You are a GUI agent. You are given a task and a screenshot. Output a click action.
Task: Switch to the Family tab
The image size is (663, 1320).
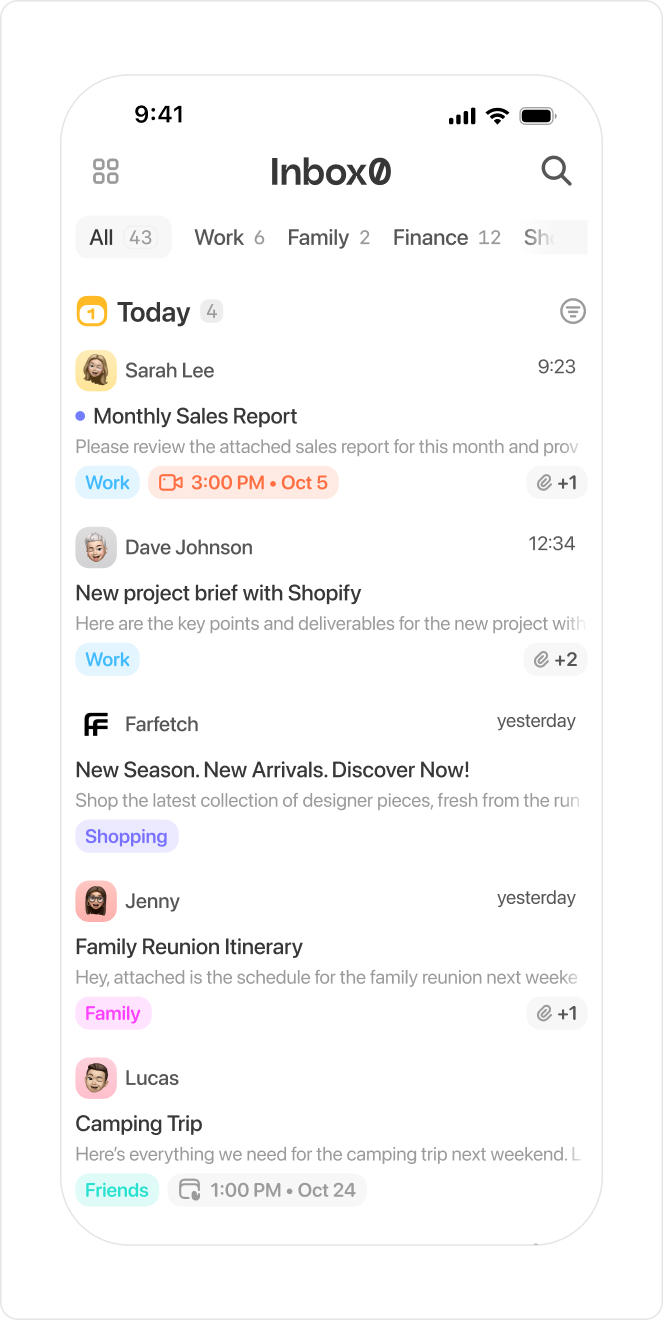(x=329, y=238)
